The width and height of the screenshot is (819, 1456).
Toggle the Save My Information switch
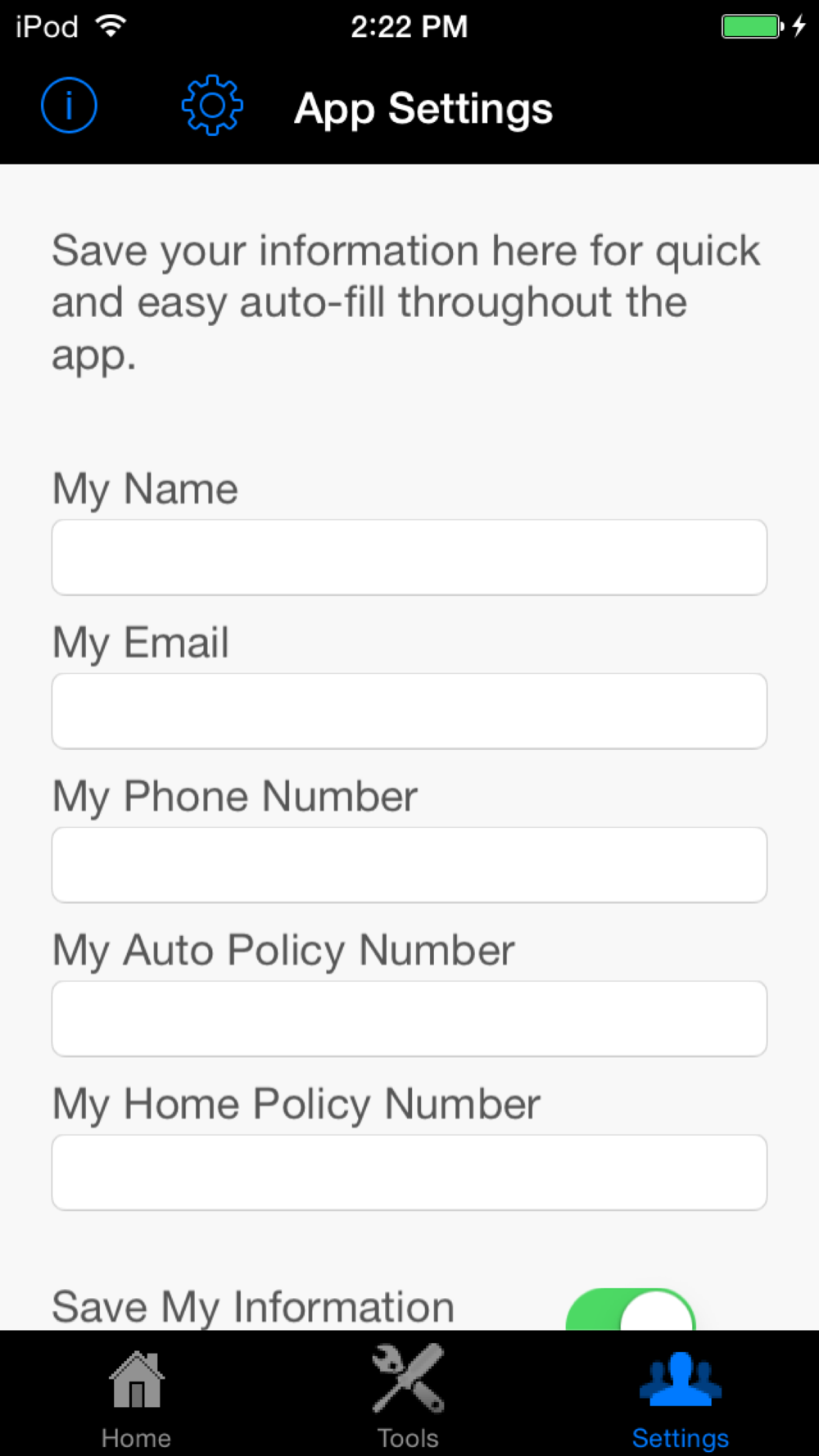tap(631, 1309)
